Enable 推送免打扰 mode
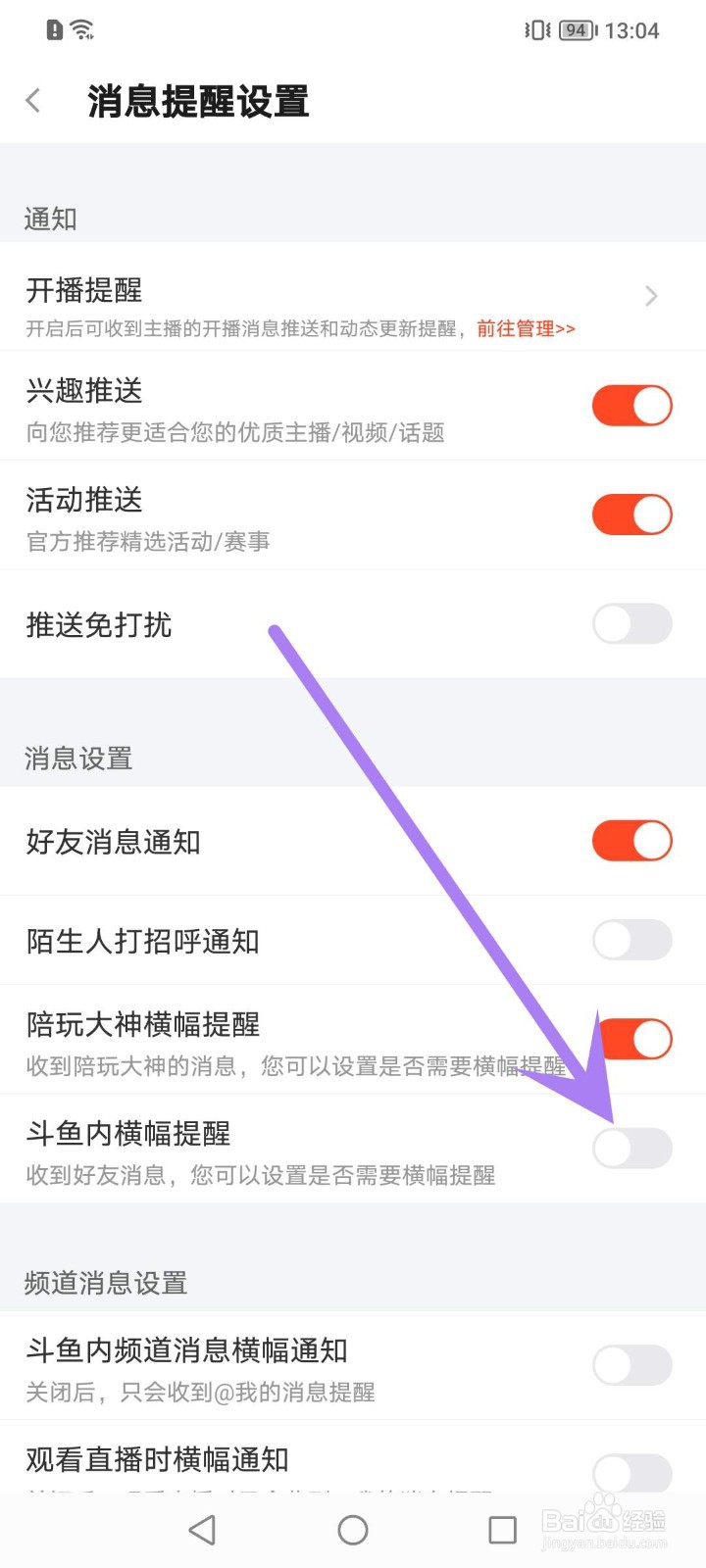The width and height of the screenshot is (706, 1568). pyautogui.click(x=631, y=624)
